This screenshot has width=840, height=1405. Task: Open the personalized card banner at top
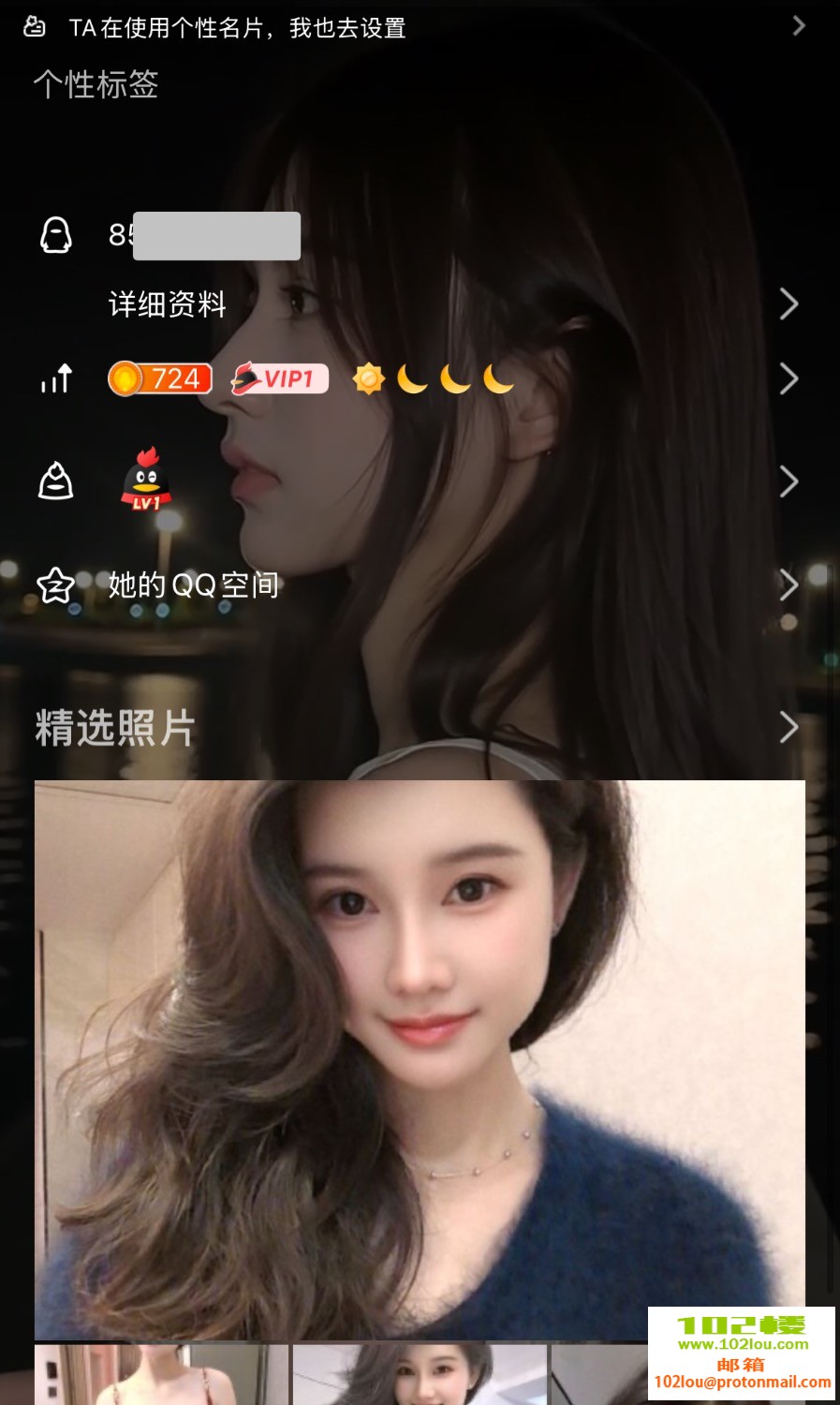[420, 28]
